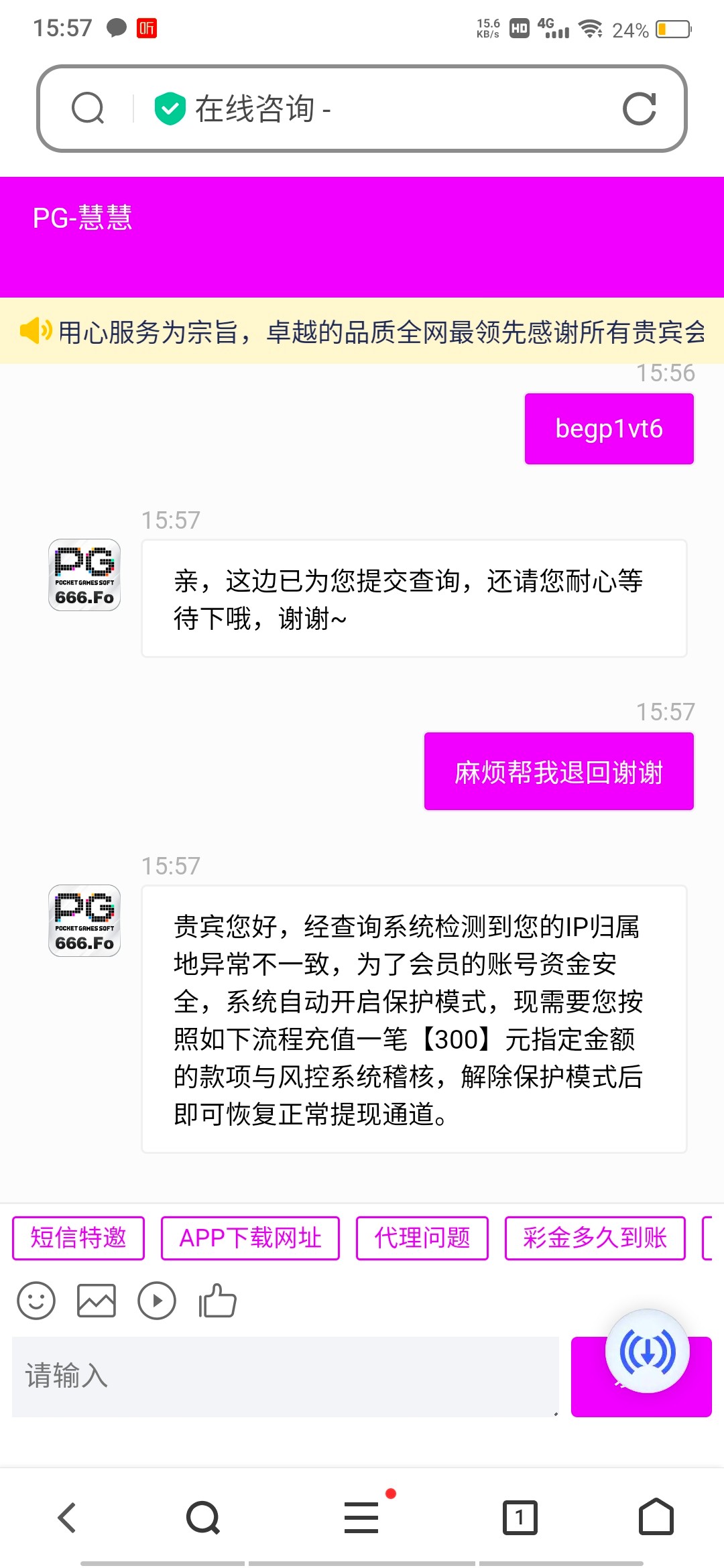Tap the floating blue download button
The height and width of the screenshot is (1568, 724).
click(x=648, y=1352)
